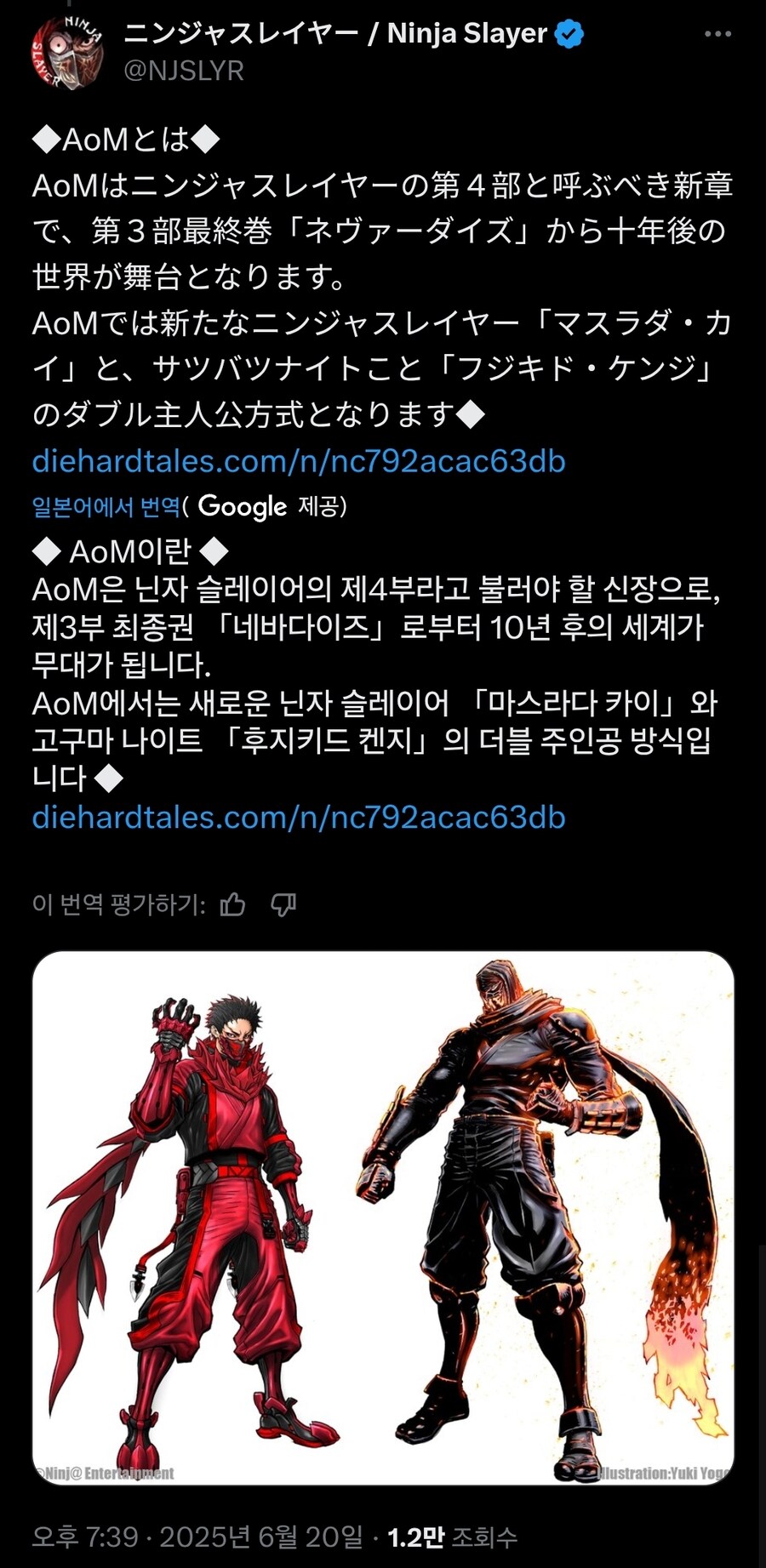The width and height of the screenshot is (766, 1568).
Task: Open the attached Ninja Slayer character image
Action: [x=383, y=1217]
